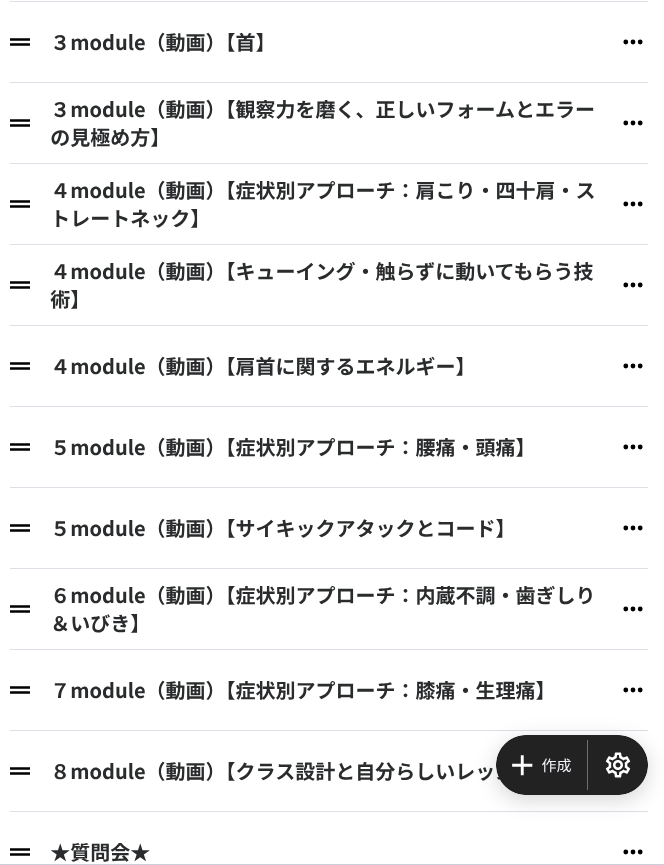The image size is (664, 865).
Task: Open 6 module 内蔵不調・歯ぎしり lesson
Action: 322,610
